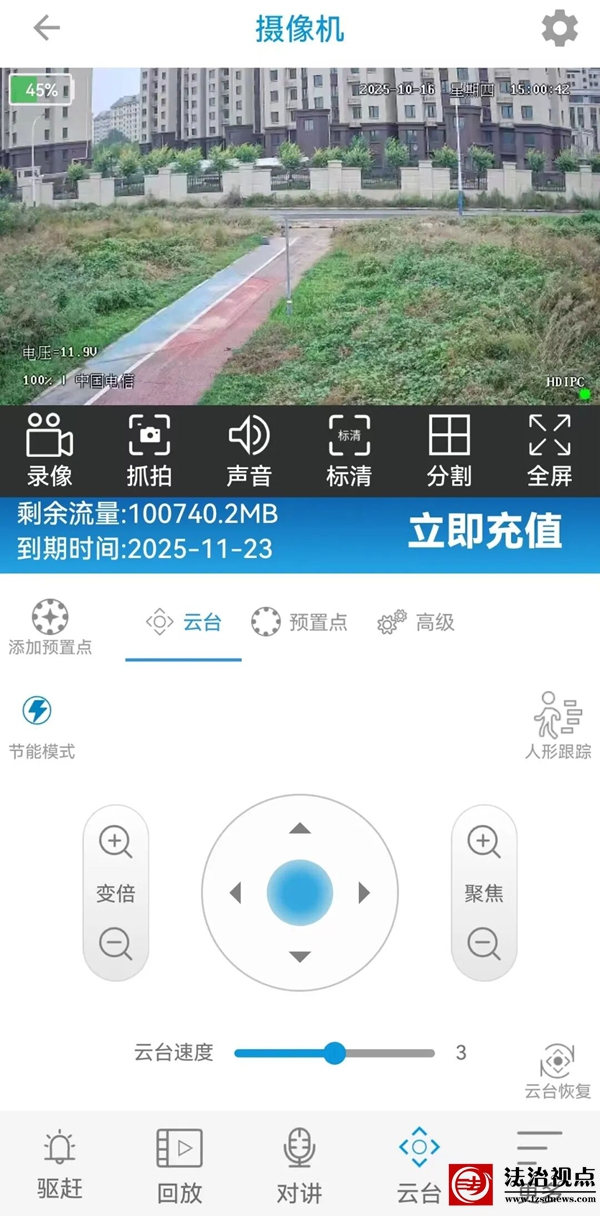Capture a snapshot with 抓拍

click(x=149, y=450)
